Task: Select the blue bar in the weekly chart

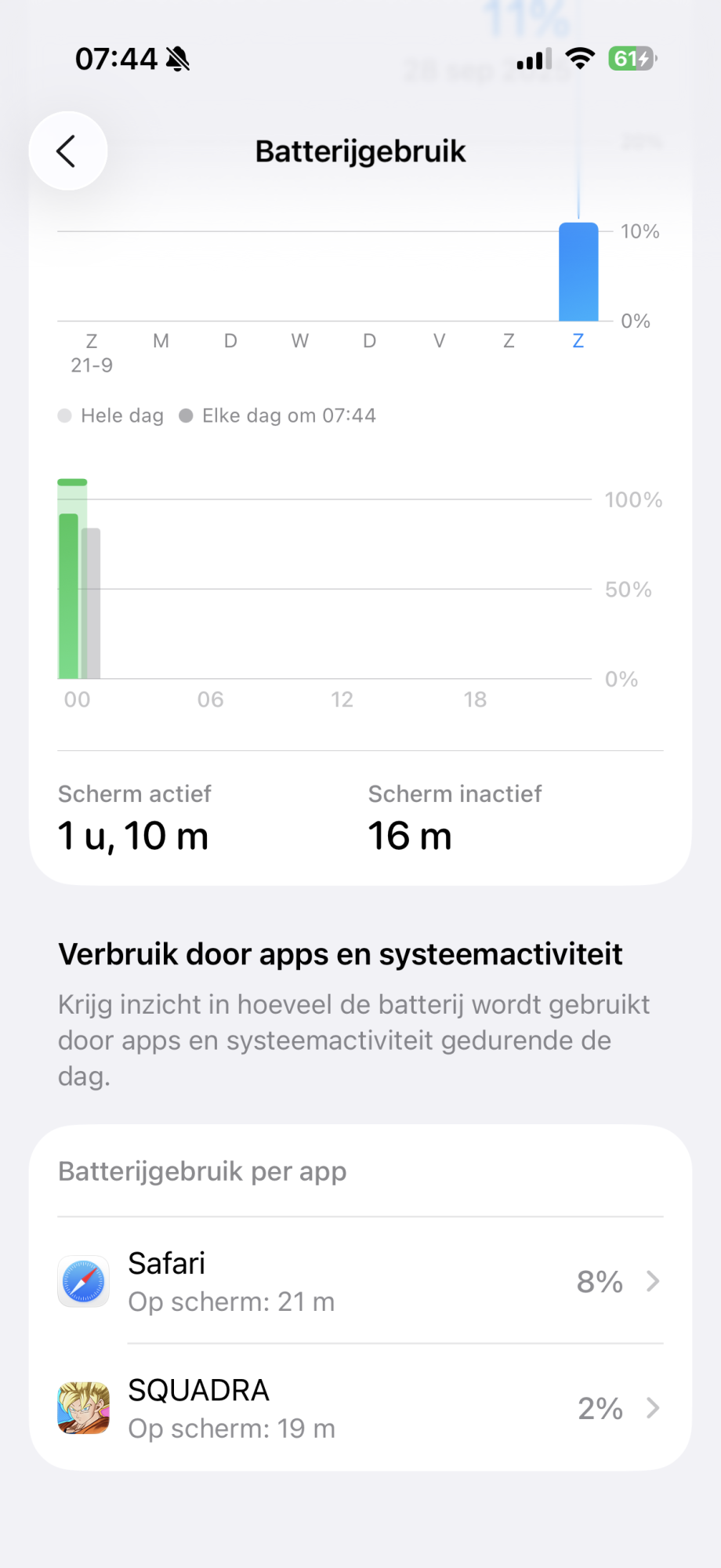Action: click(578, 272)
